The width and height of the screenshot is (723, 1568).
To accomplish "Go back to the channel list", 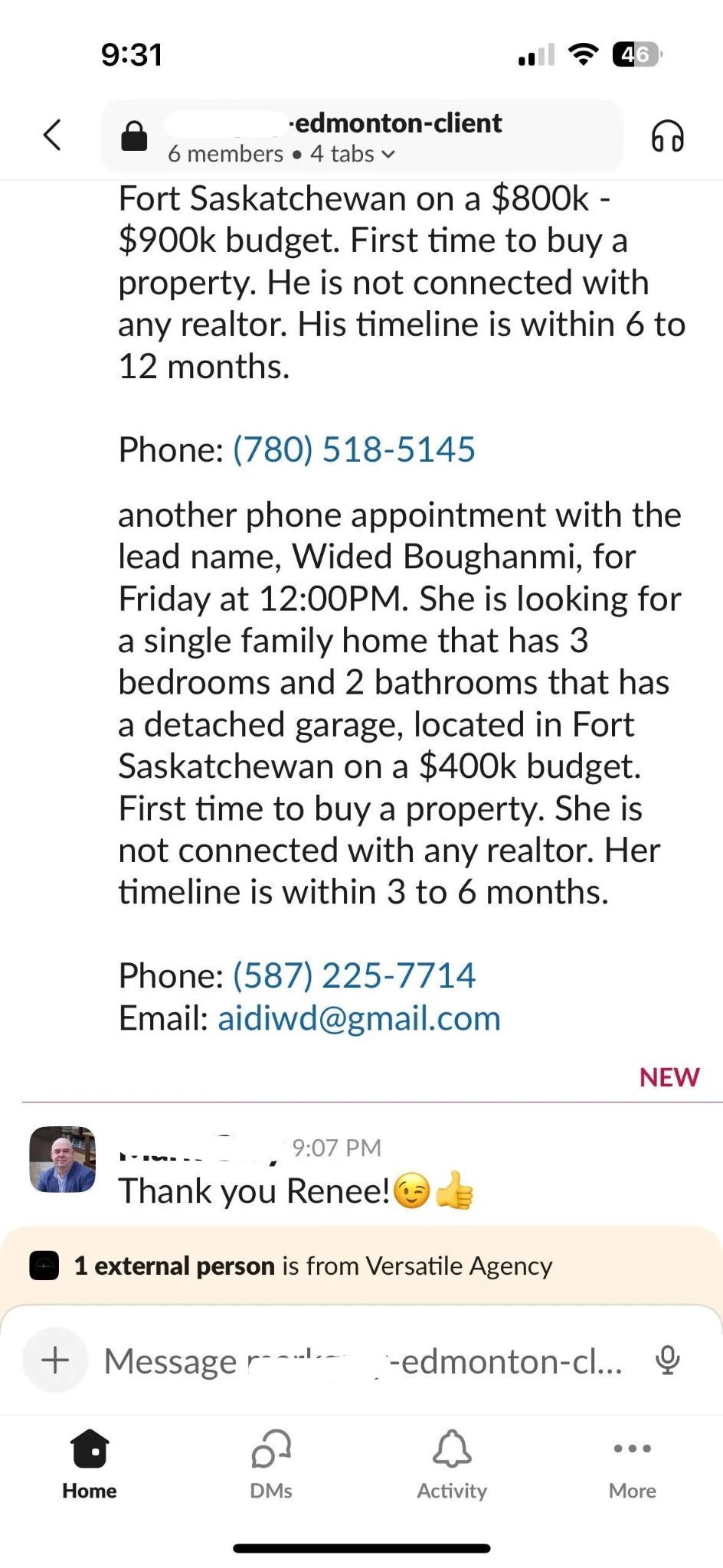I will [52, 136].
